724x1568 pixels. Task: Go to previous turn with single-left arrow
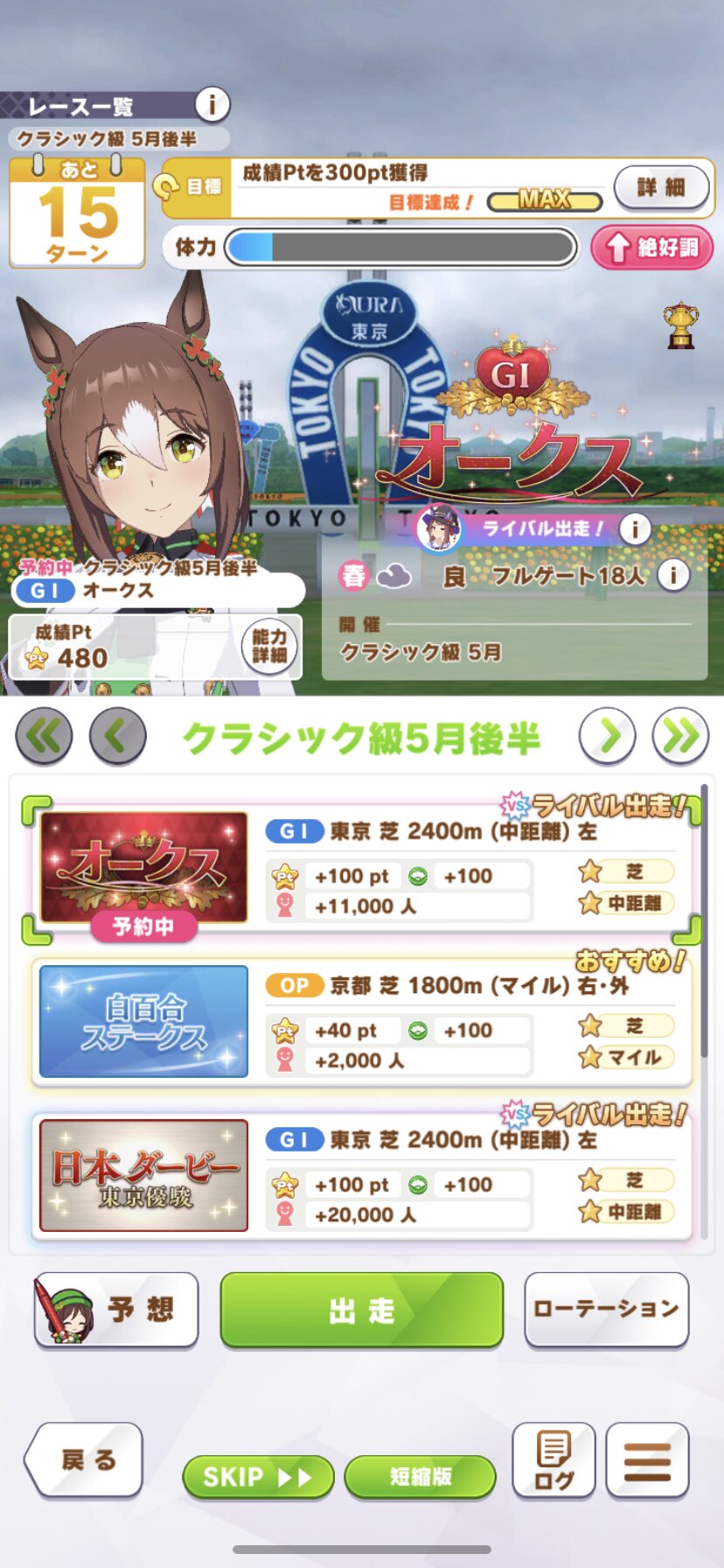117,737
